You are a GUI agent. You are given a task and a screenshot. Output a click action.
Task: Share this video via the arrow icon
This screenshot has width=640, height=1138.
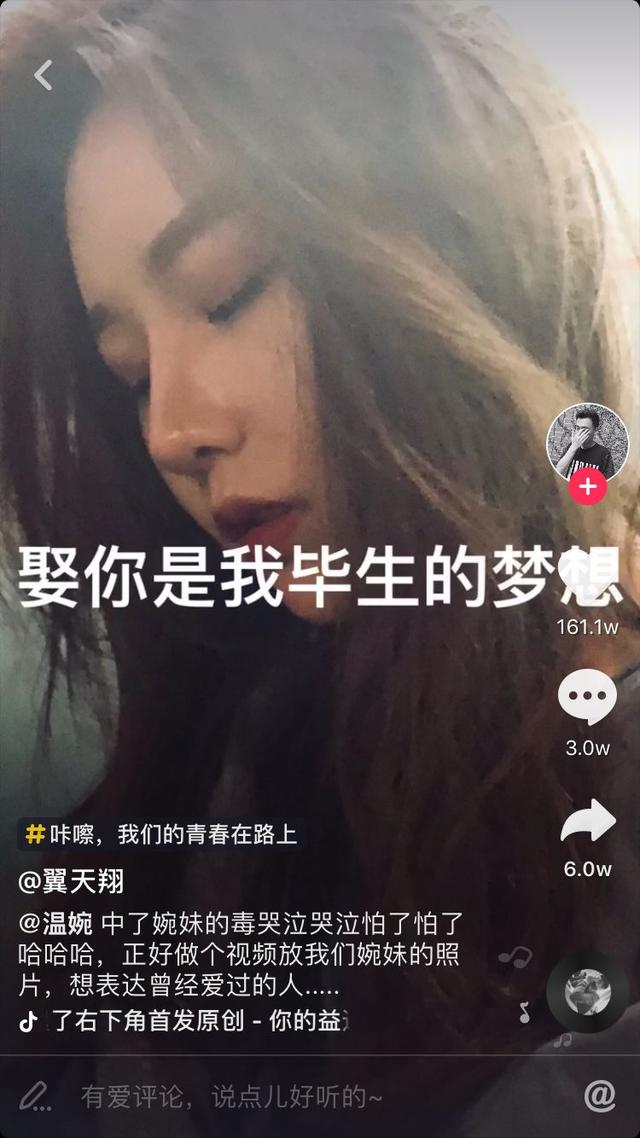(x=587, y=822)
